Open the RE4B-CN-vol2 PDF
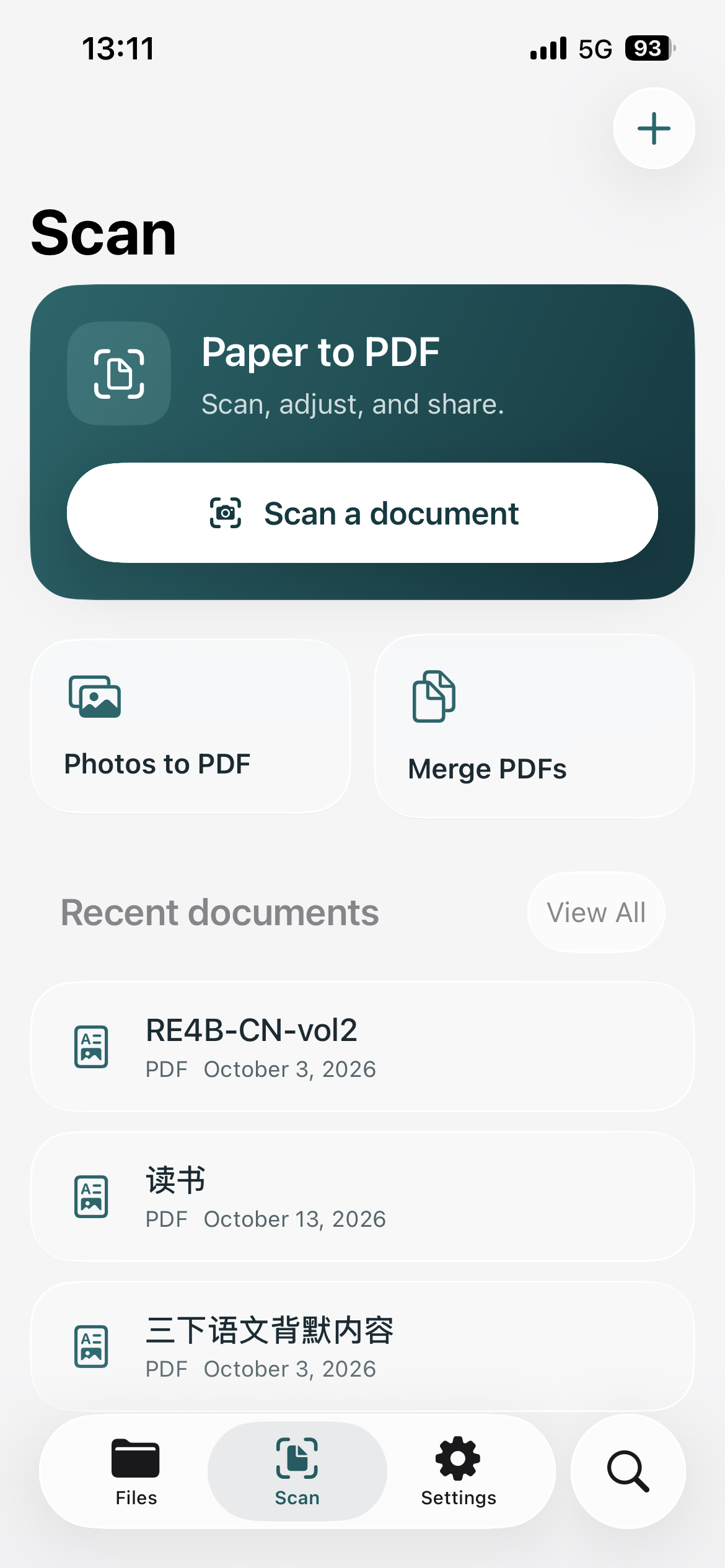Screen dimensions: 725x1568 click(x=362, y=1047)
